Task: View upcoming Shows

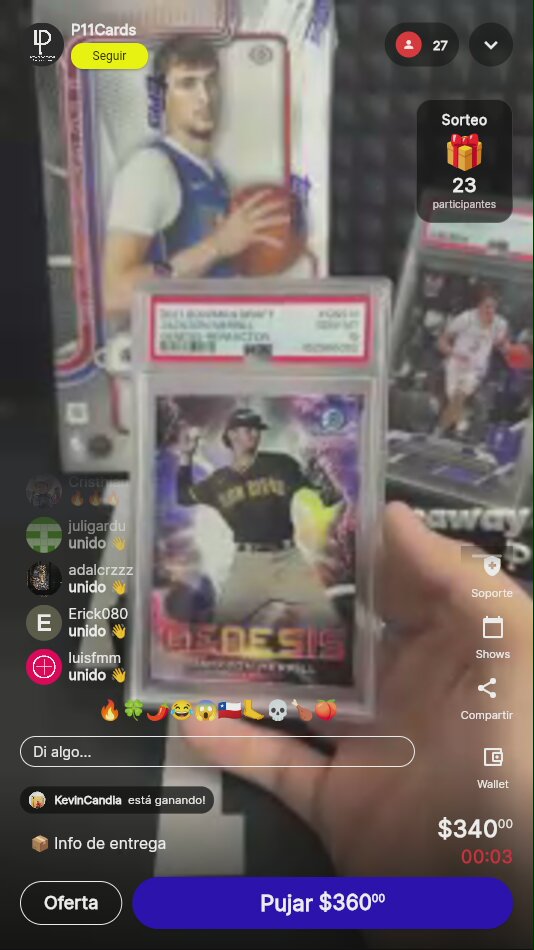Action: click(x=492, y=637)
